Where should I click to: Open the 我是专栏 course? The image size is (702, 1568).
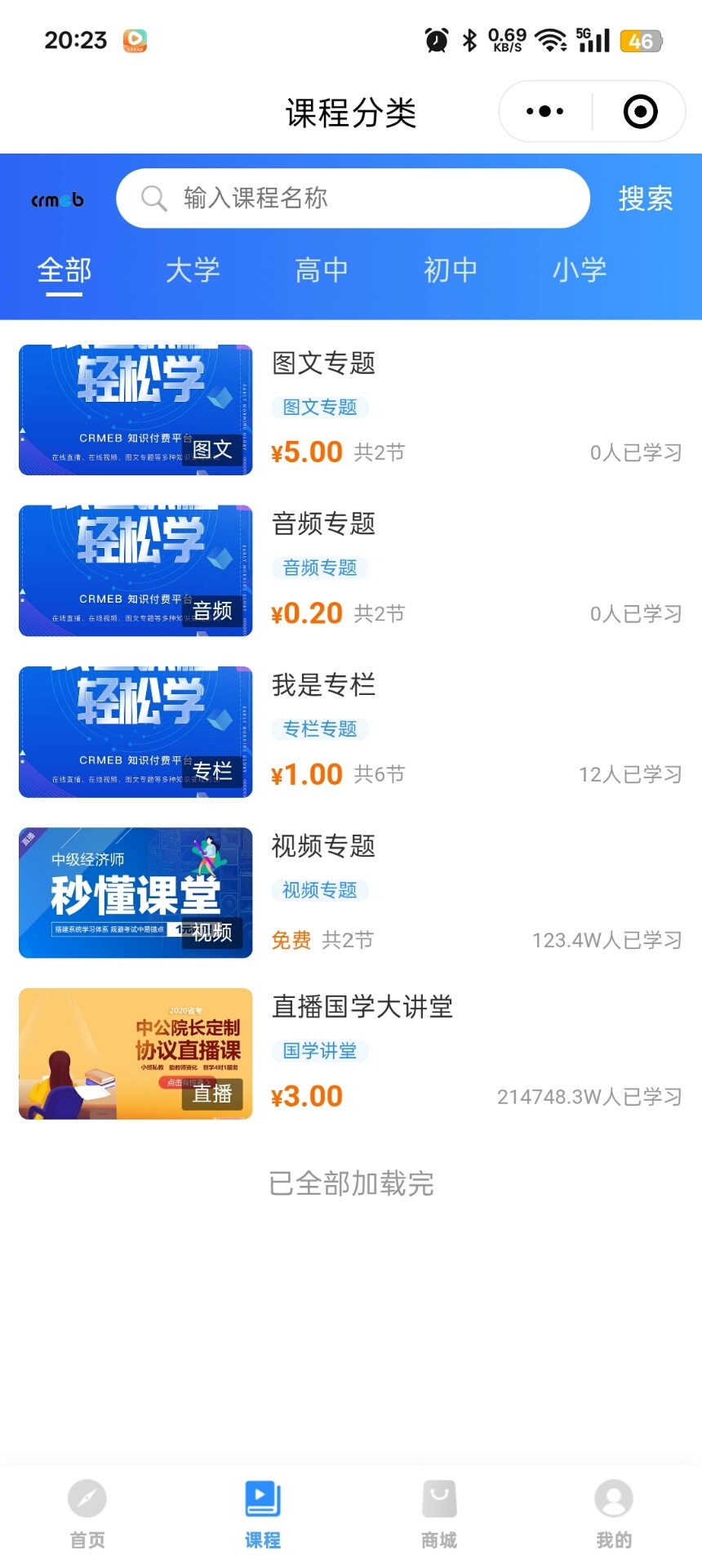[x=323, y=685]
